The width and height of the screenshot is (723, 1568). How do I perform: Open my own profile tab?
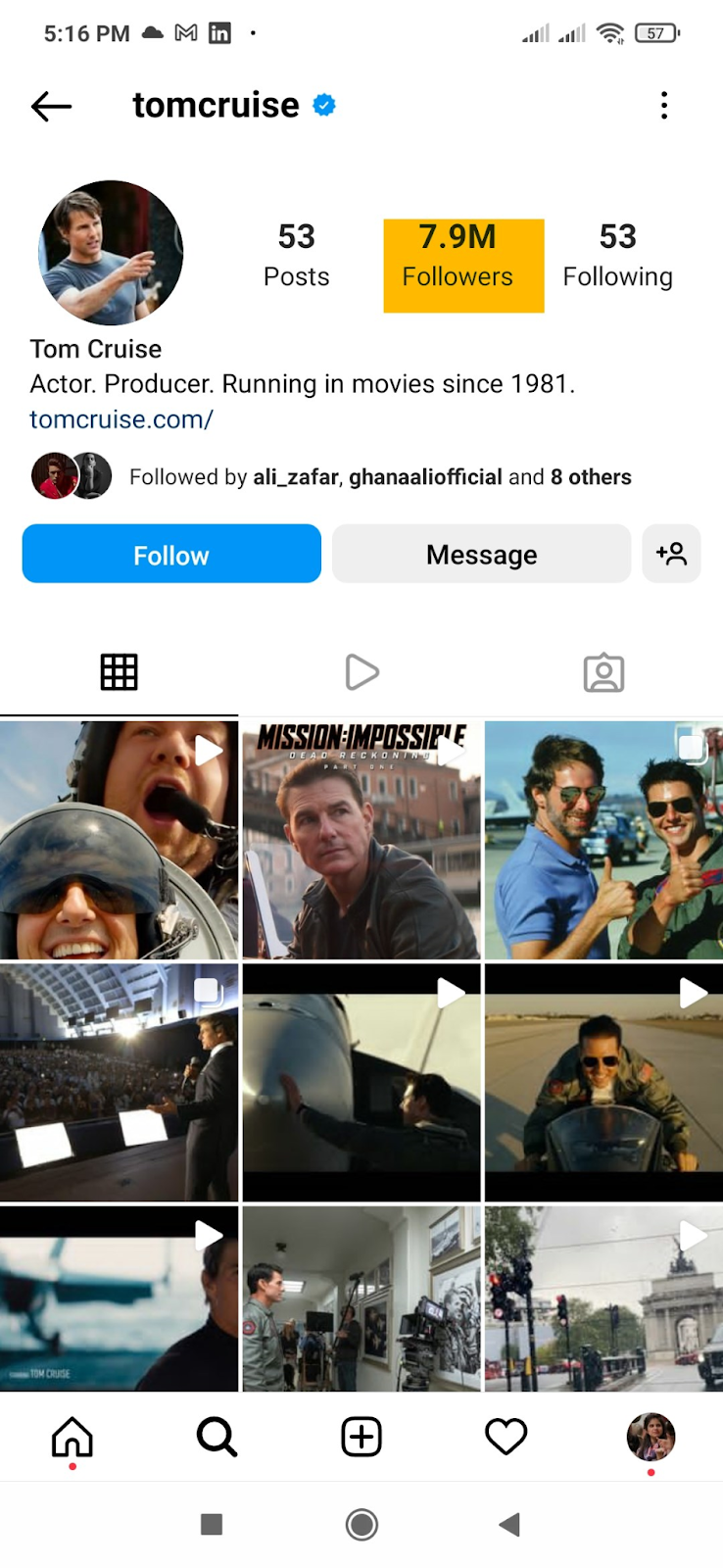point(651,1438)
